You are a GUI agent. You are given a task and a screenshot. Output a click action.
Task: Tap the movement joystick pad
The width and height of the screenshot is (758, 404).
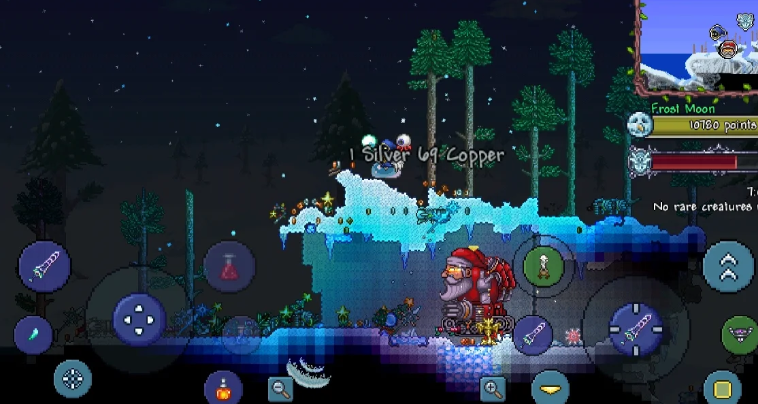[x=138, y=317]
